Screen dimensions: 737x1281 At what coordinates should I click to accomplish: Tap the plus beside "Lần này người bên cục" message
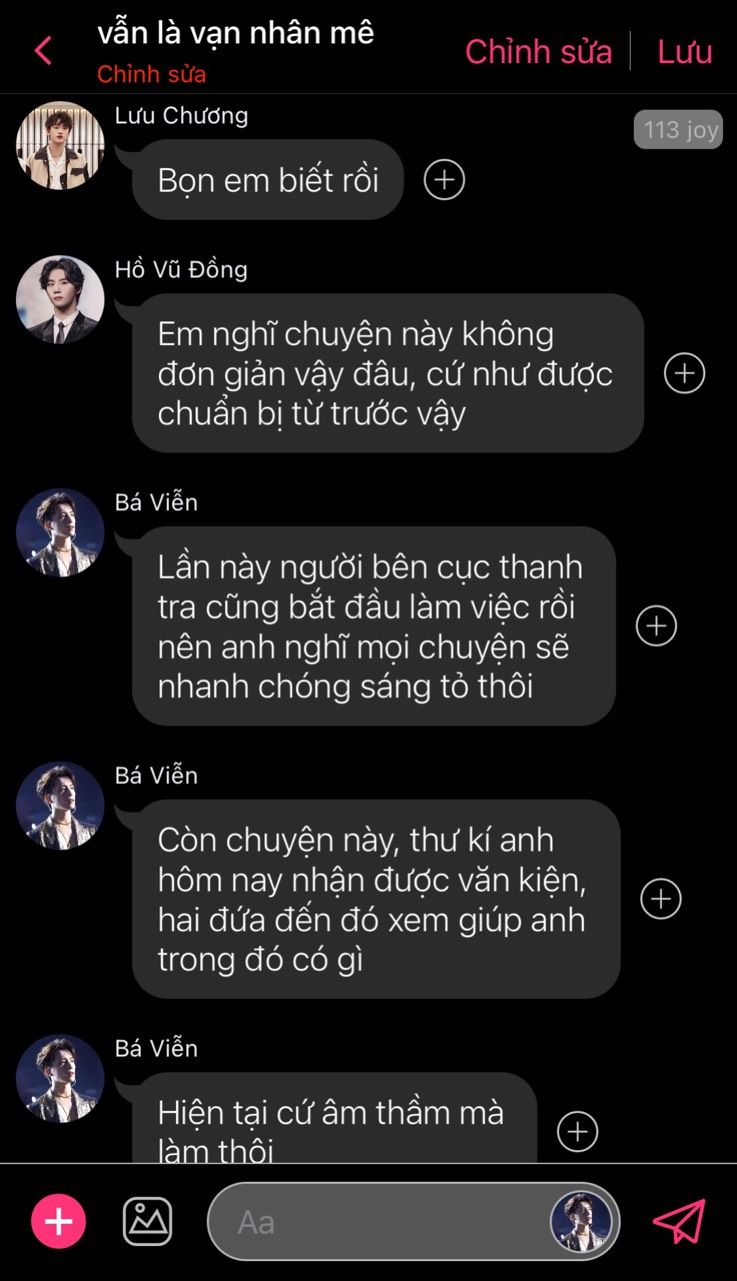(x=657, y=626)
